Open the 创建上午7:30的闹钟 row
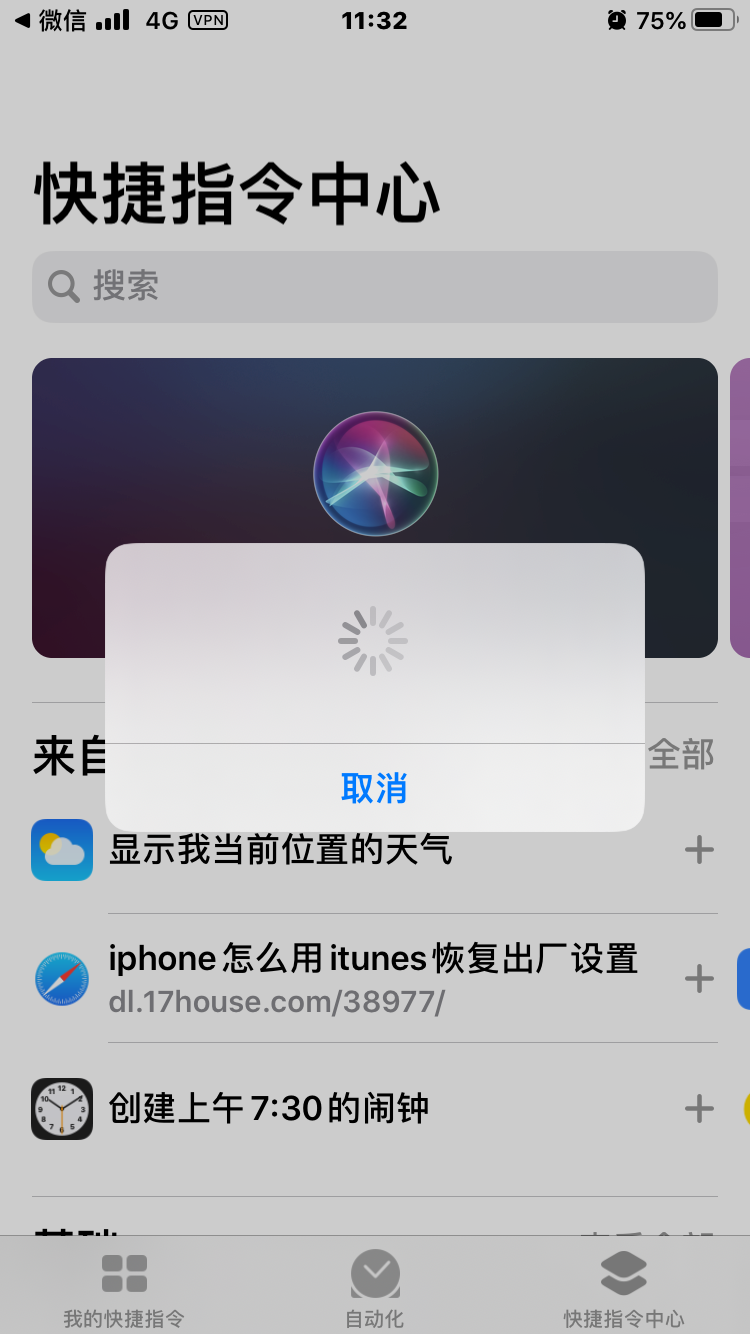 pyautogui.click(x=268, y=1108)
